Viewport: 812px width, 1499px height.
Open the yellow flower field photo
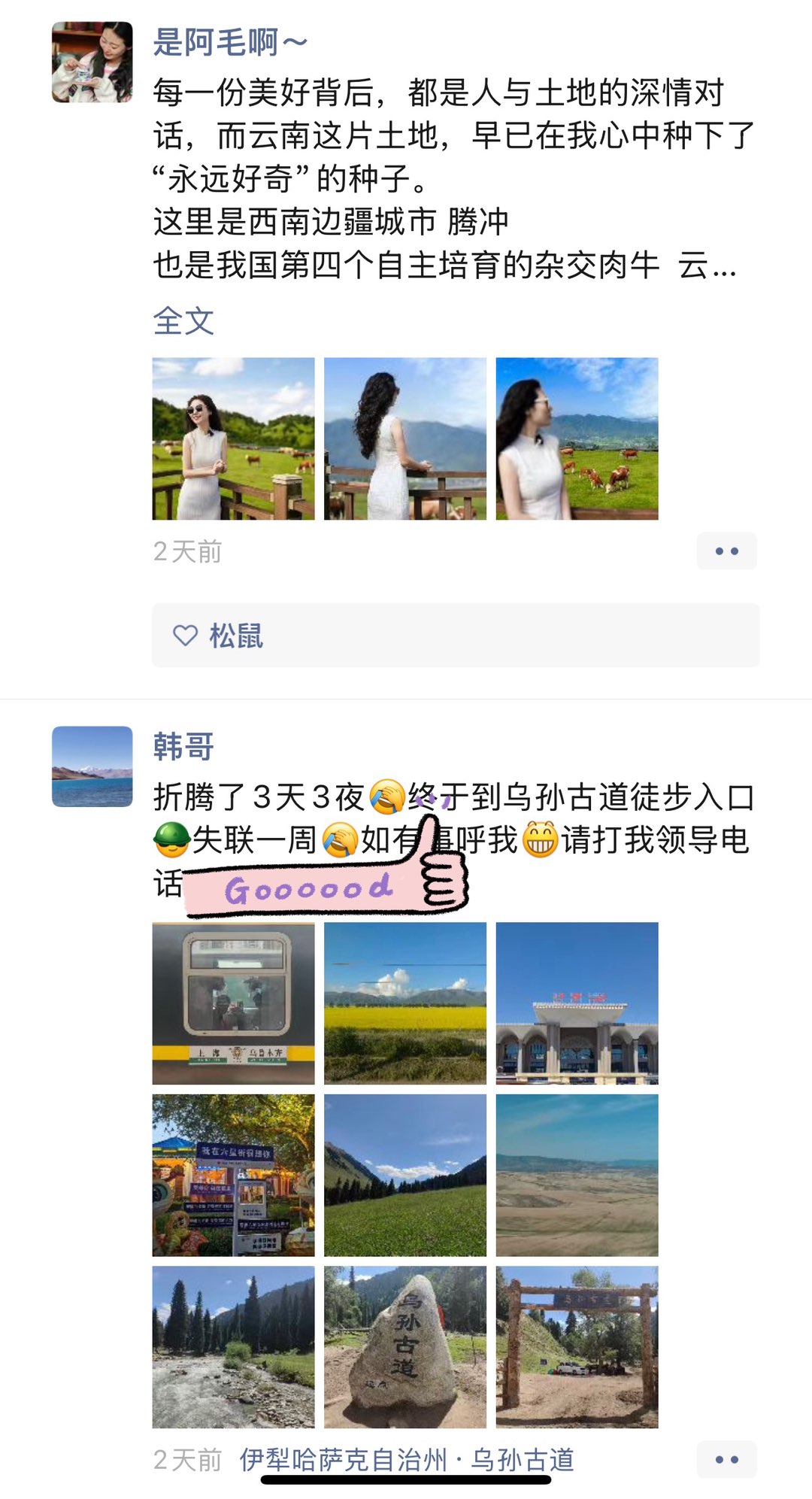pyautogui.click(x=404, y=1003)
